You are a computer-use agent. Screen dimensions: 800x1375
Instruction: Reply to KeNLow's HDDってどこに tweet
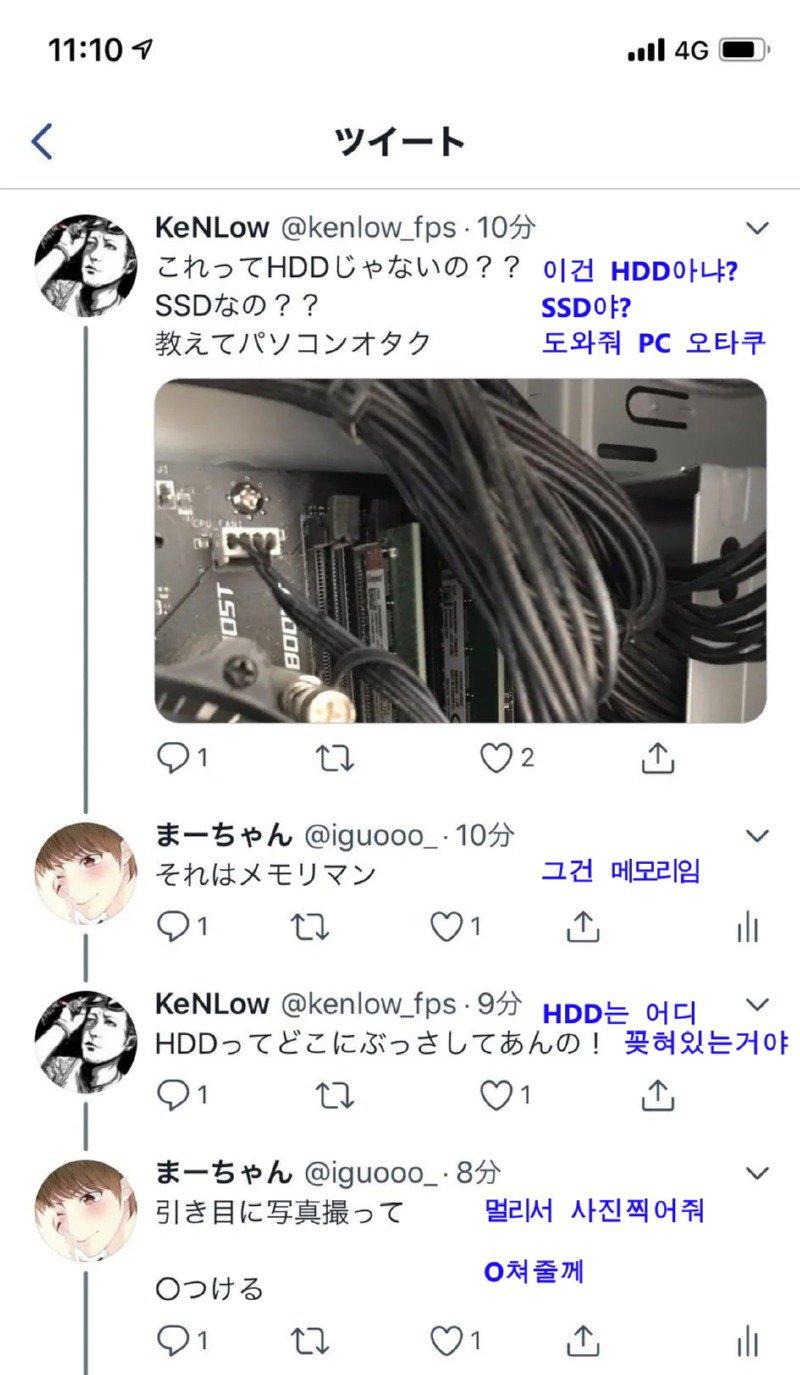click(173, 1096)
